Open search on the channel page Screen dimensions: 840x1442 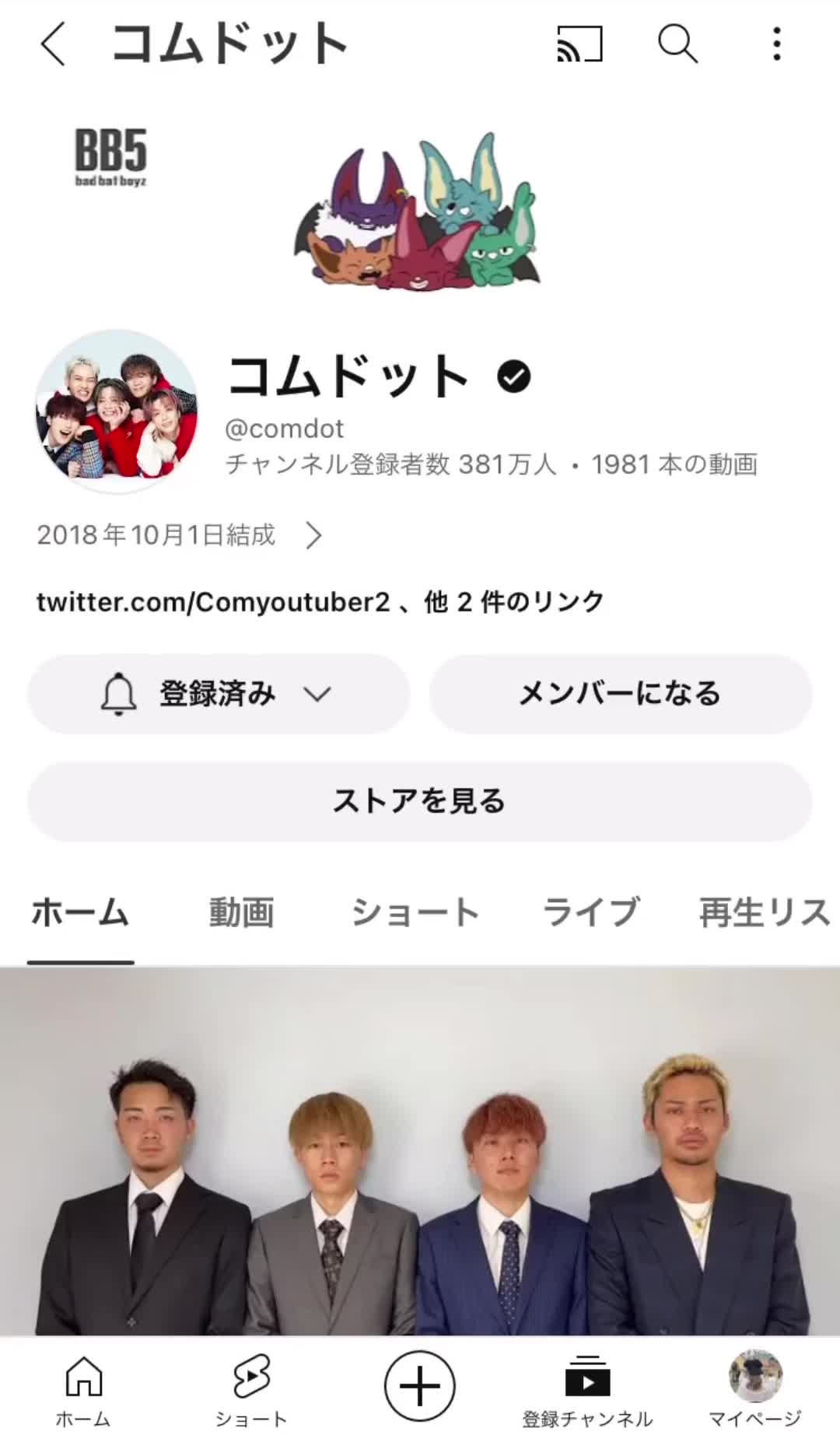677,44
